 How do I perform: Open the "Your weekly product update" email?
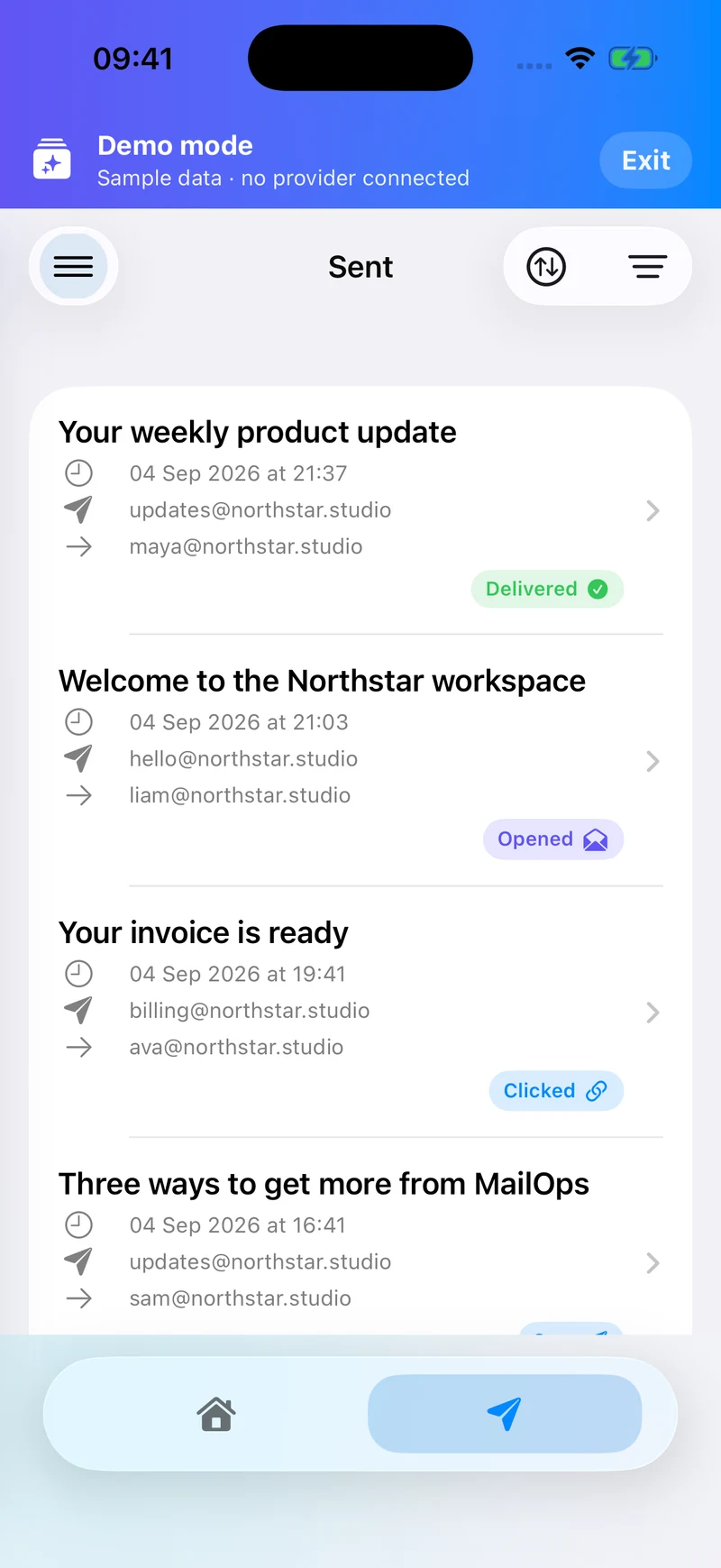coord(360,511)
